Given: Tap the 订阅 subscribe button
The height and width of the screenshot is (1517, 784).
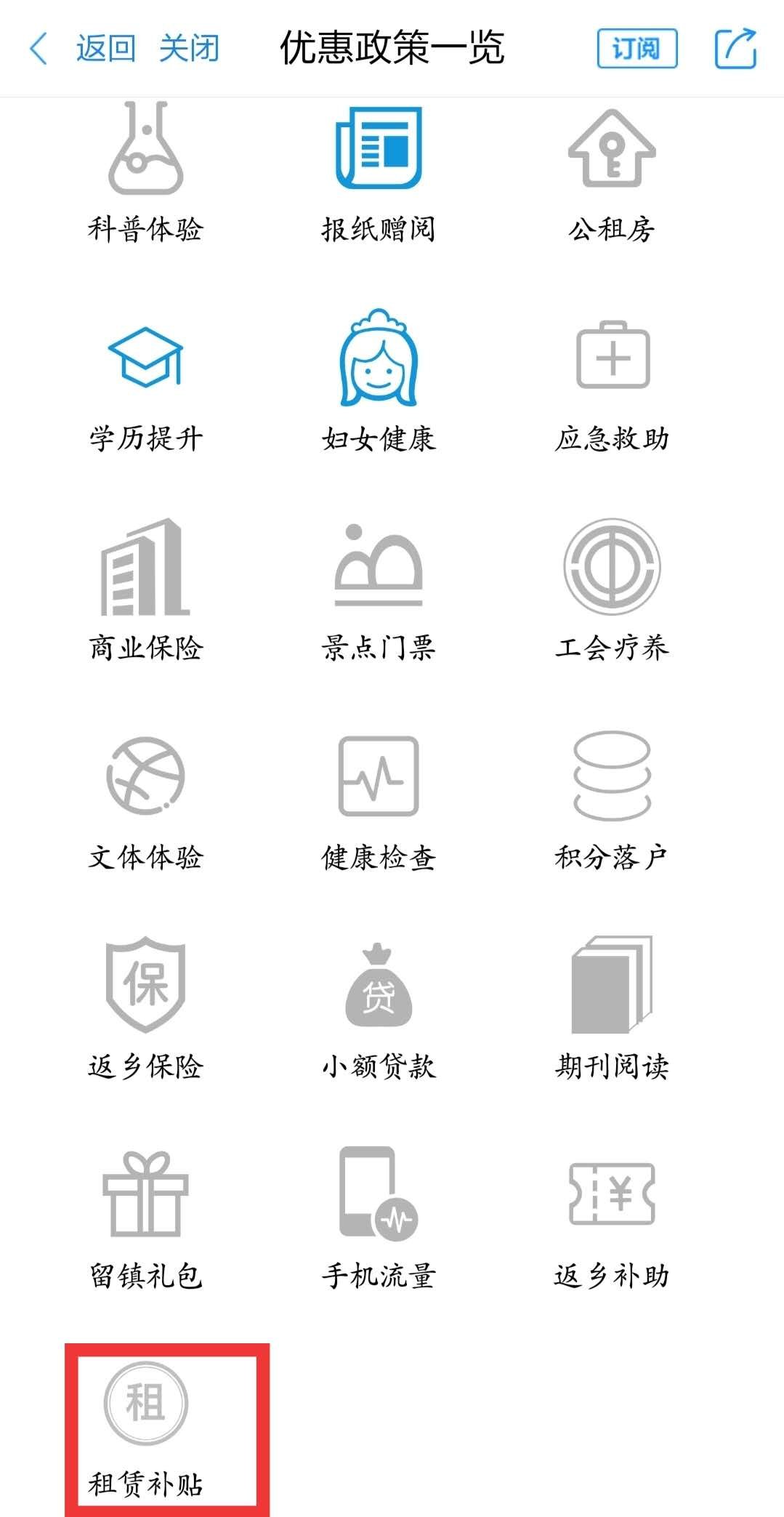Looking at the screenshot, I should tap(637, 49).
